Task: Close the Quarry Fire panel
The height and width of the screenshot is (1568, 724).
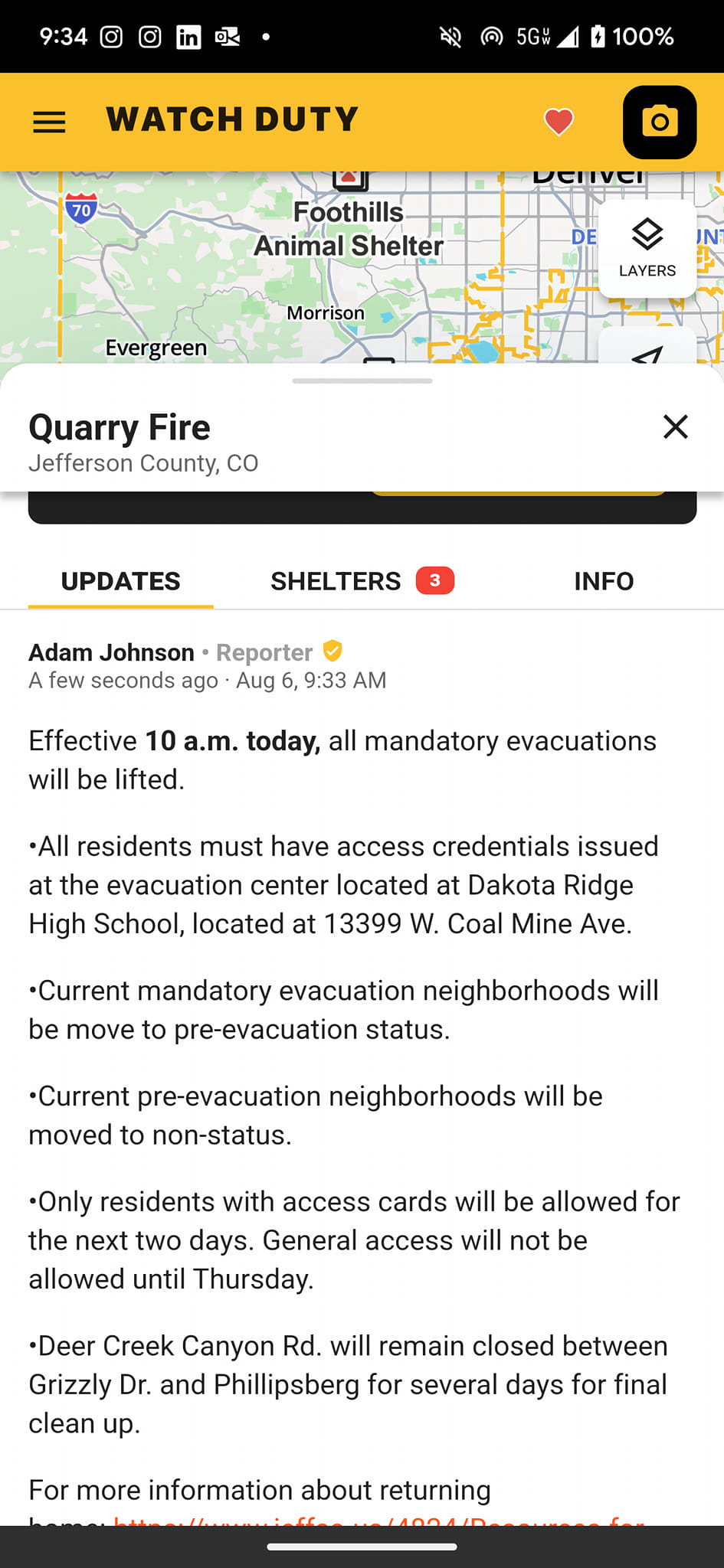Action: click(675, 427)
